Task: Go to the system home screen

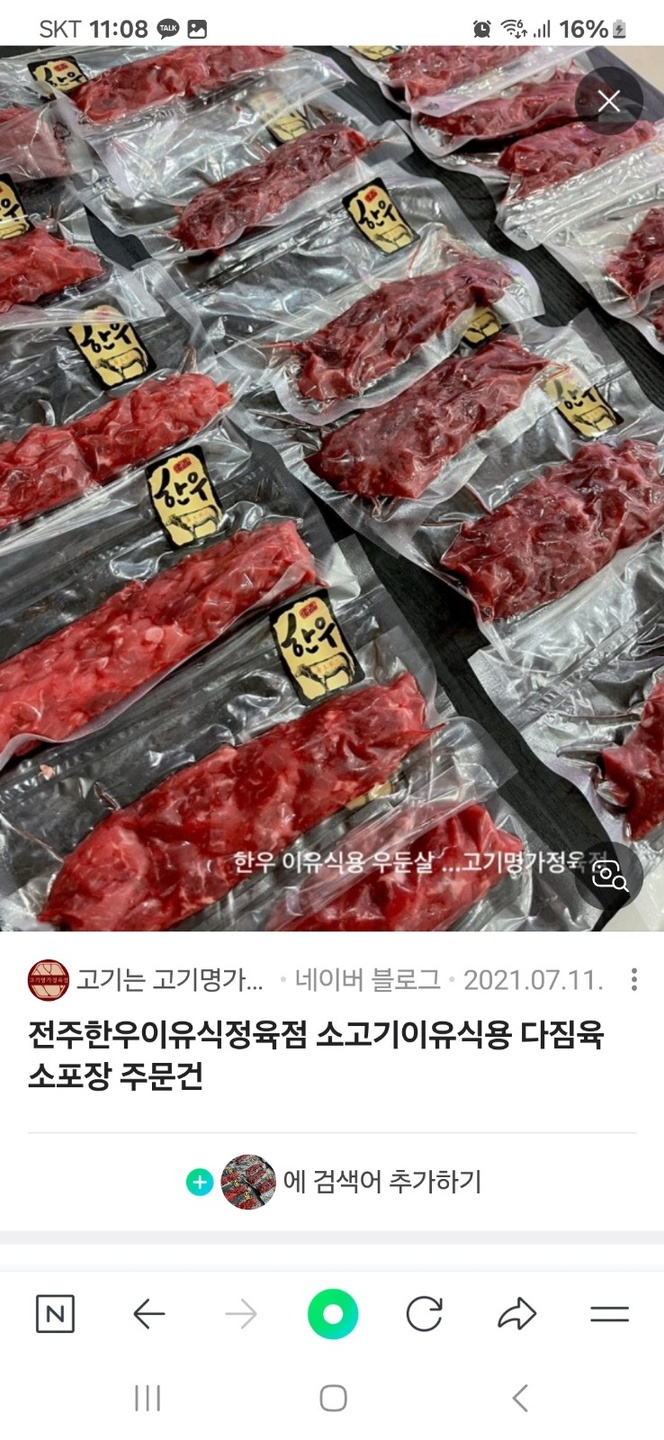Action: [333, 1398]
